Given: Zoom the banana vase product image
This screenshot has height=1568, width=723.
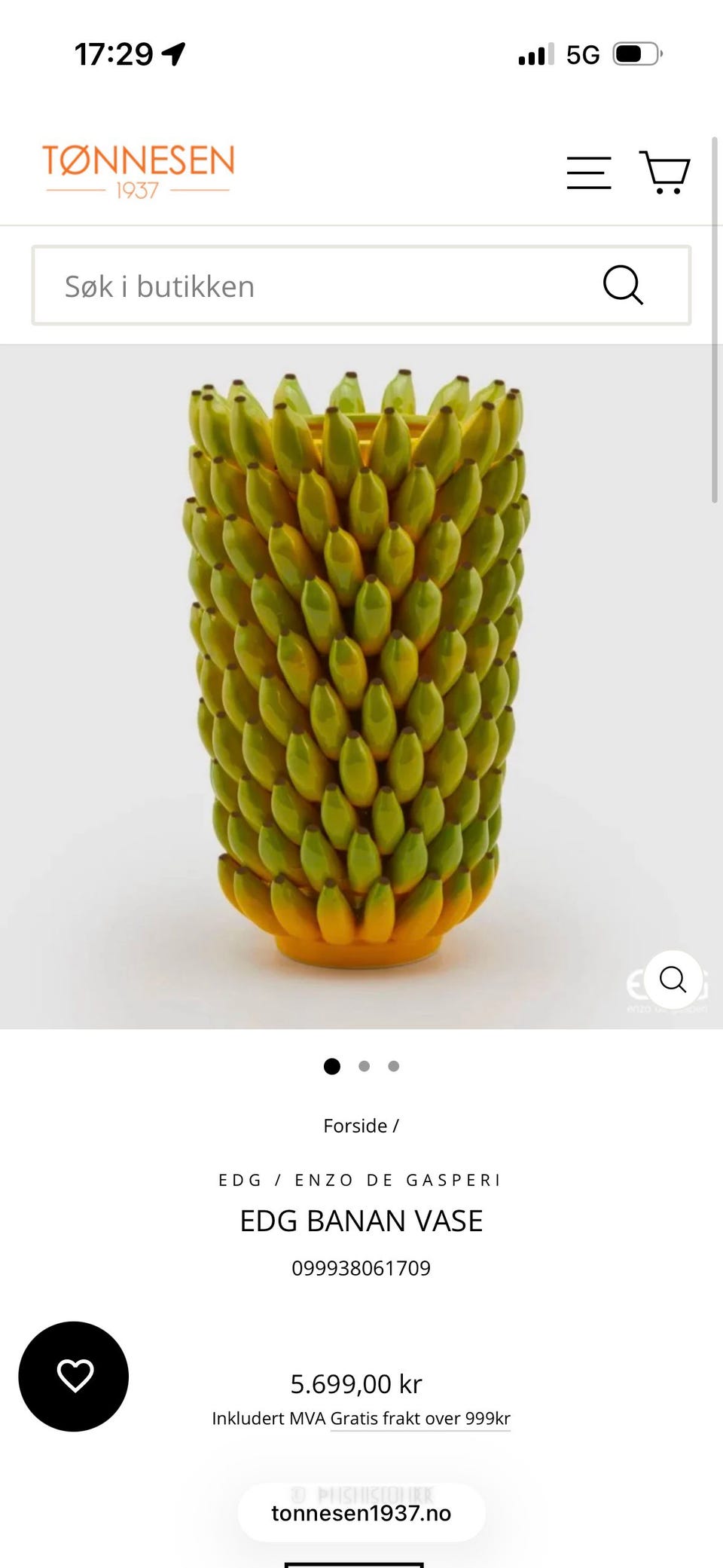Looking at the screenshot, I should click(x=673, y=980).
